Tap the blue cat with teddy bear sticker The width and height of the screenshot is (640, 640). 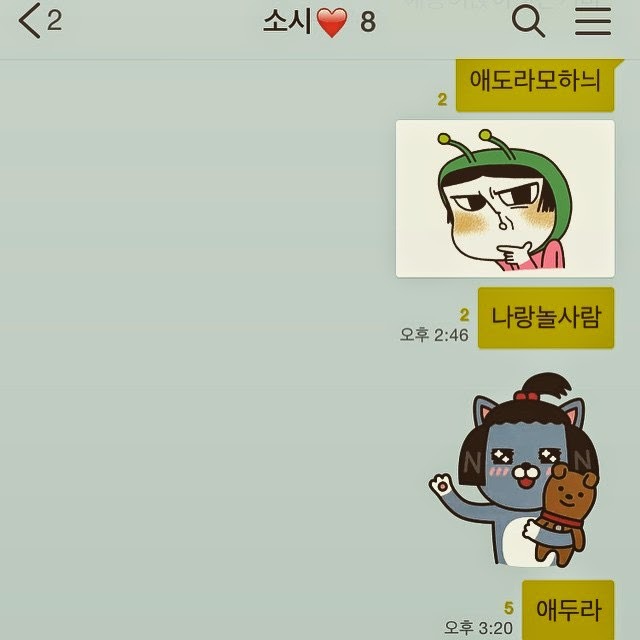(516, 468)
